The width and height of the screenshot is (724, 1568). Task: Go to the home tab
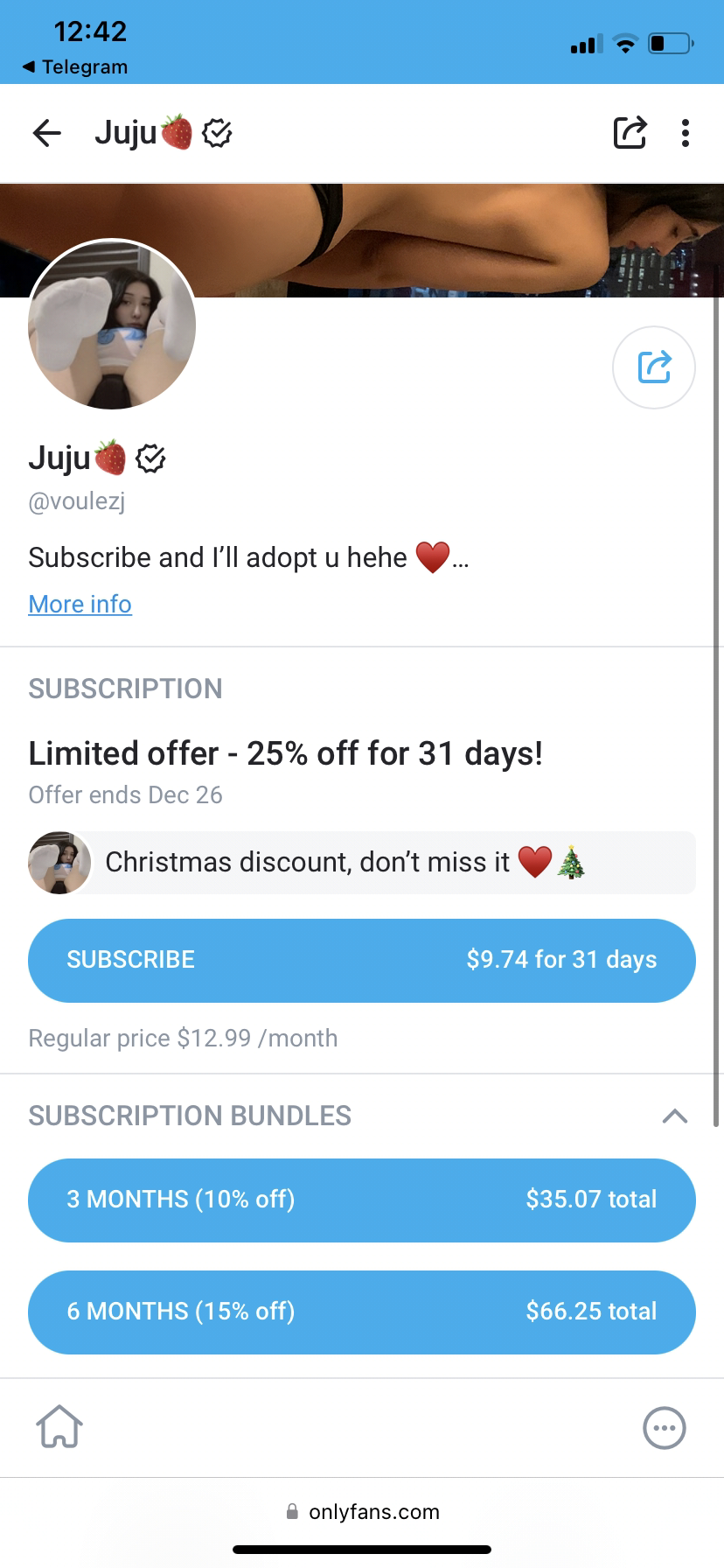[x=59, y=1427]
